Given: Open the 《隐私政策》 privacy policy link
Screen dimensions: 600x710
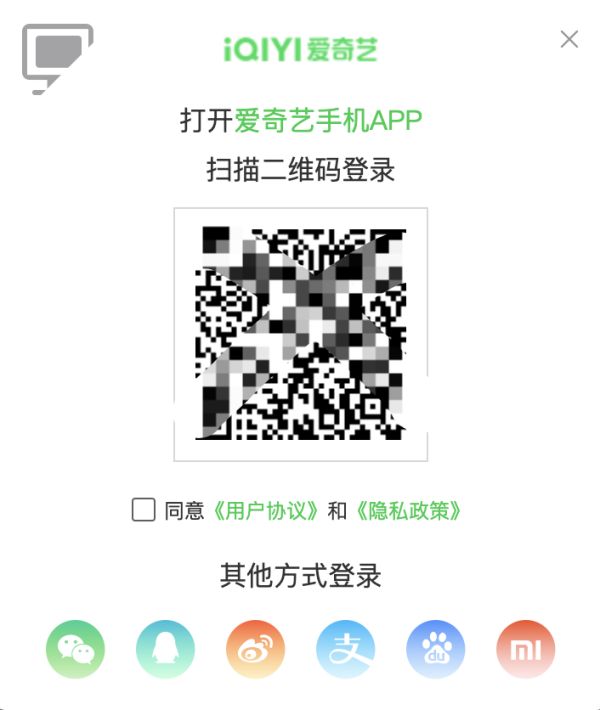Looking at the screenshot, I should coord(408,511).
